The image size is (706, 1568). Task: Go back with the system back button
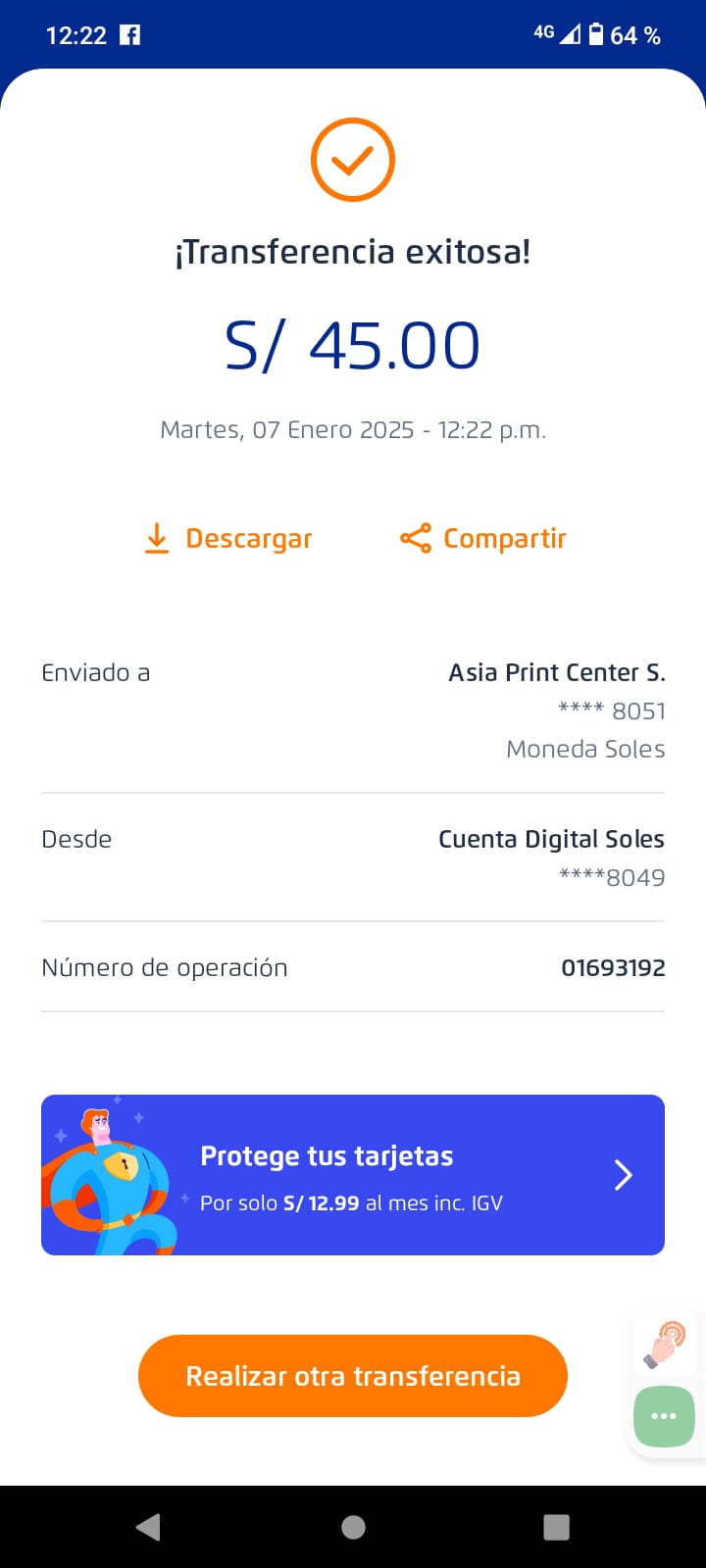pos(148,1527)
